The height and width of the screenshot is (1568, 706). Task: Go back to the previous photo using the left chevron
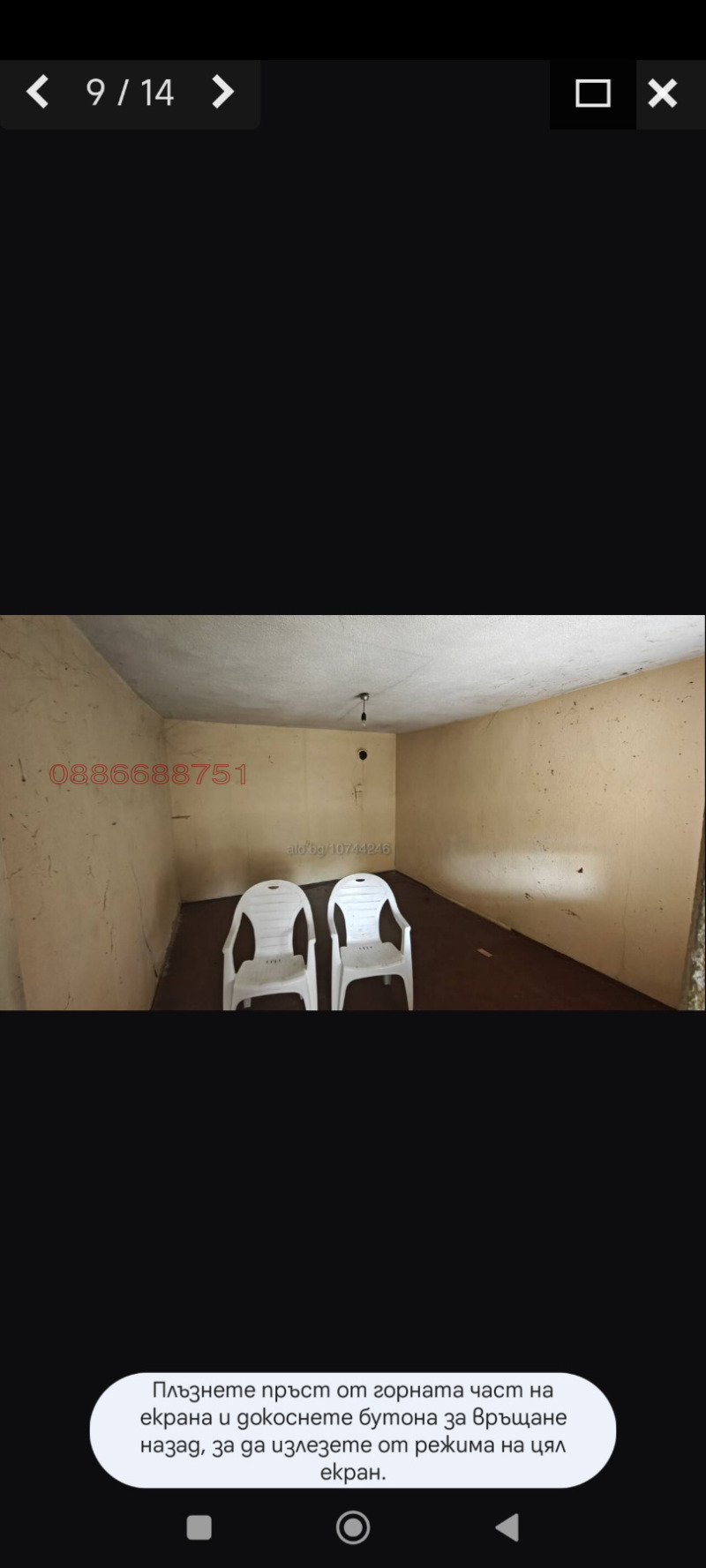pyautogui.click(x=39, y=93)
